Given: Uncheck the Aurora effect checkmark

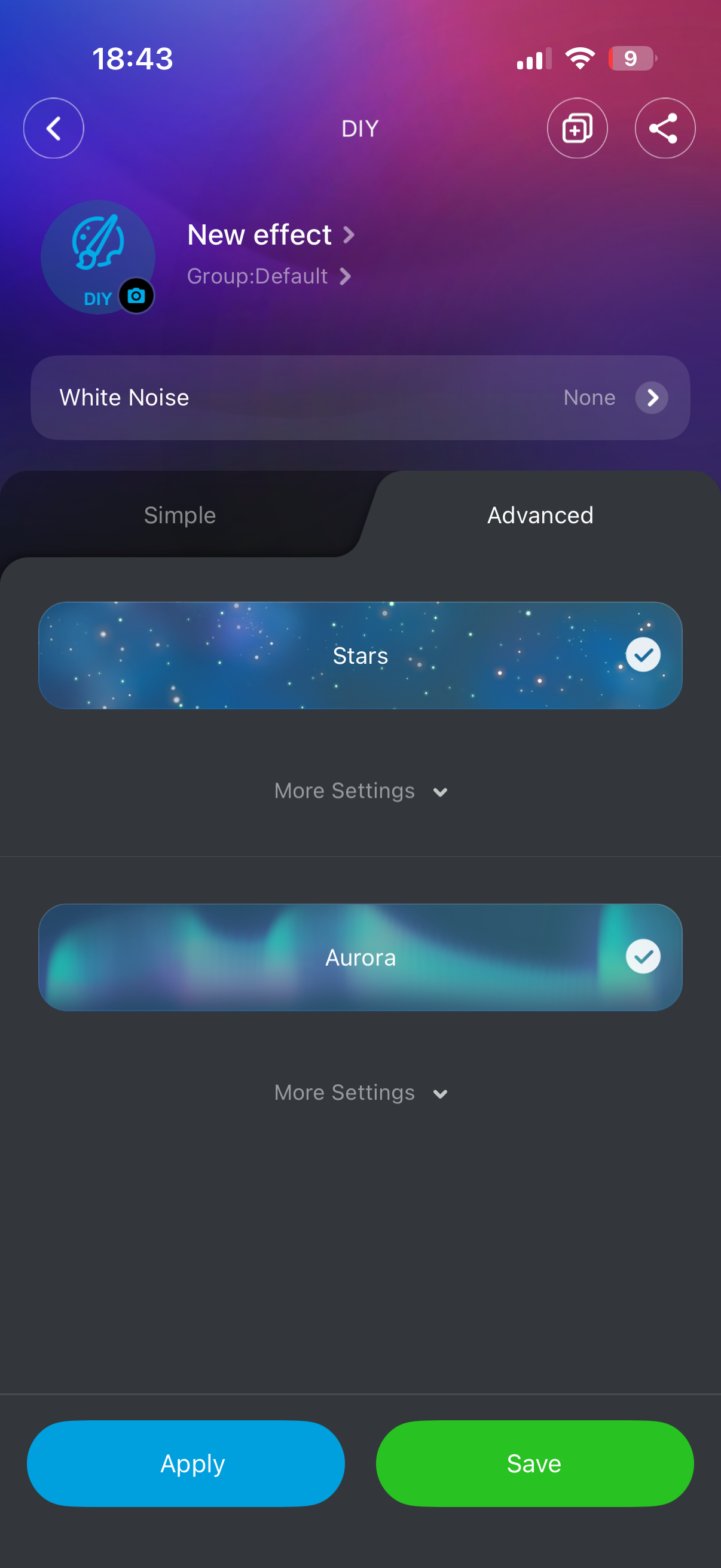Looking at the screenshot, I should [643, 957].
